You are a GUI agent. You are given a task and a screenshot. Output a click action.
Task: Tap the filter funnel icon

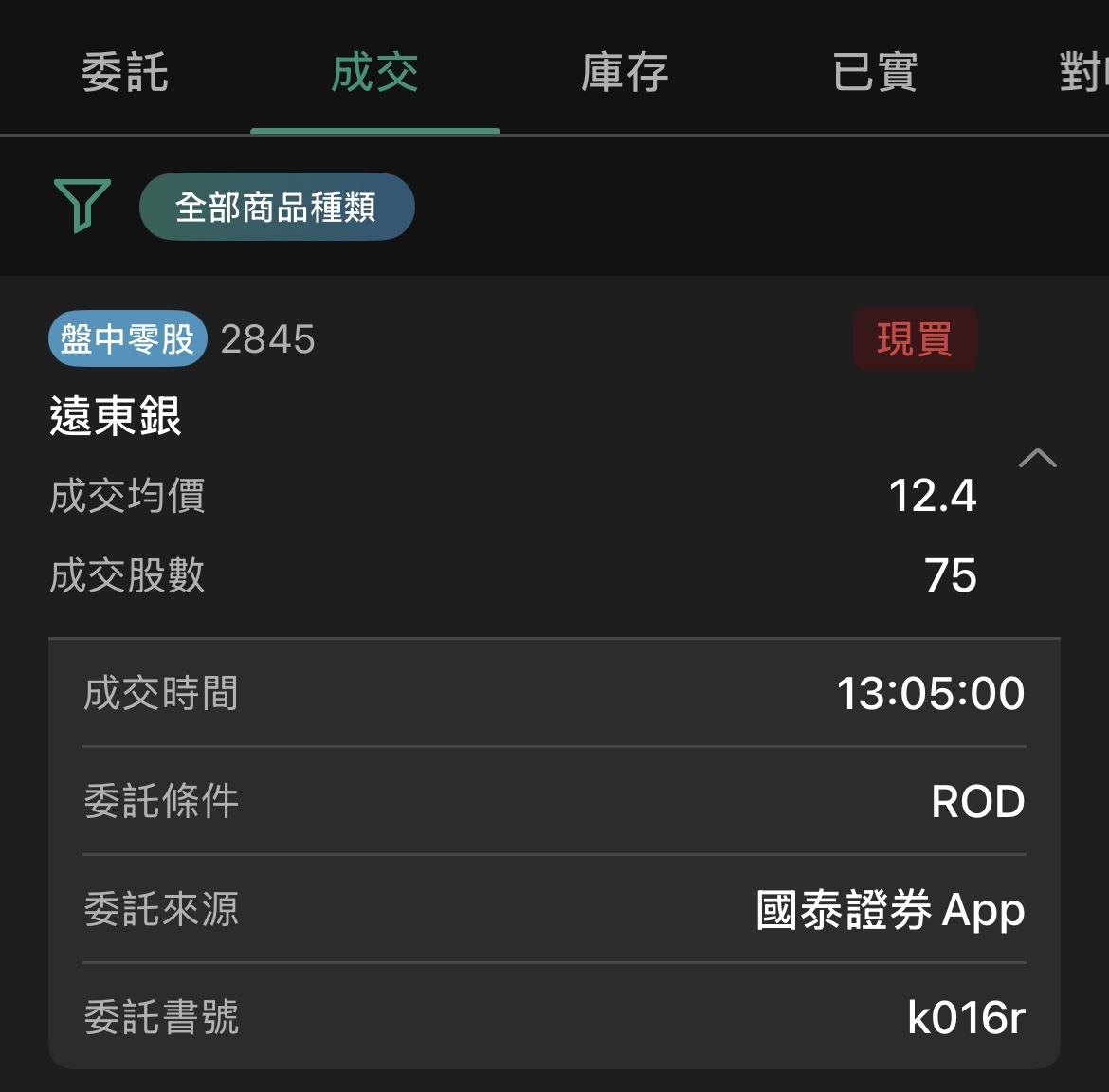82,205
